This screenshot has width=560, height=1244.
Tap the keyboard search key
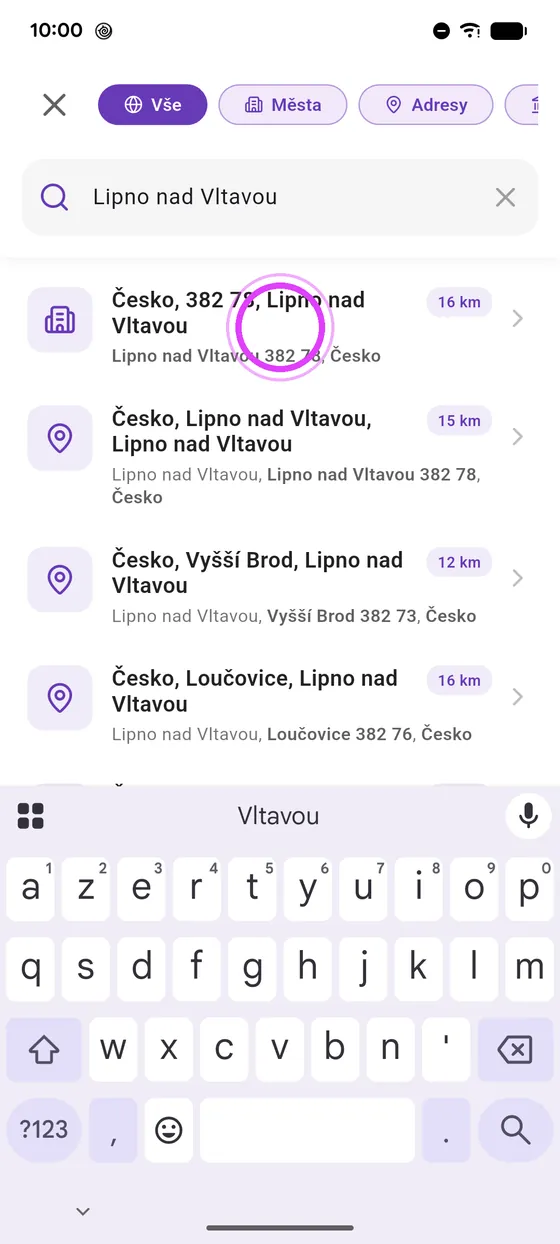click(x=515, y=1130)
